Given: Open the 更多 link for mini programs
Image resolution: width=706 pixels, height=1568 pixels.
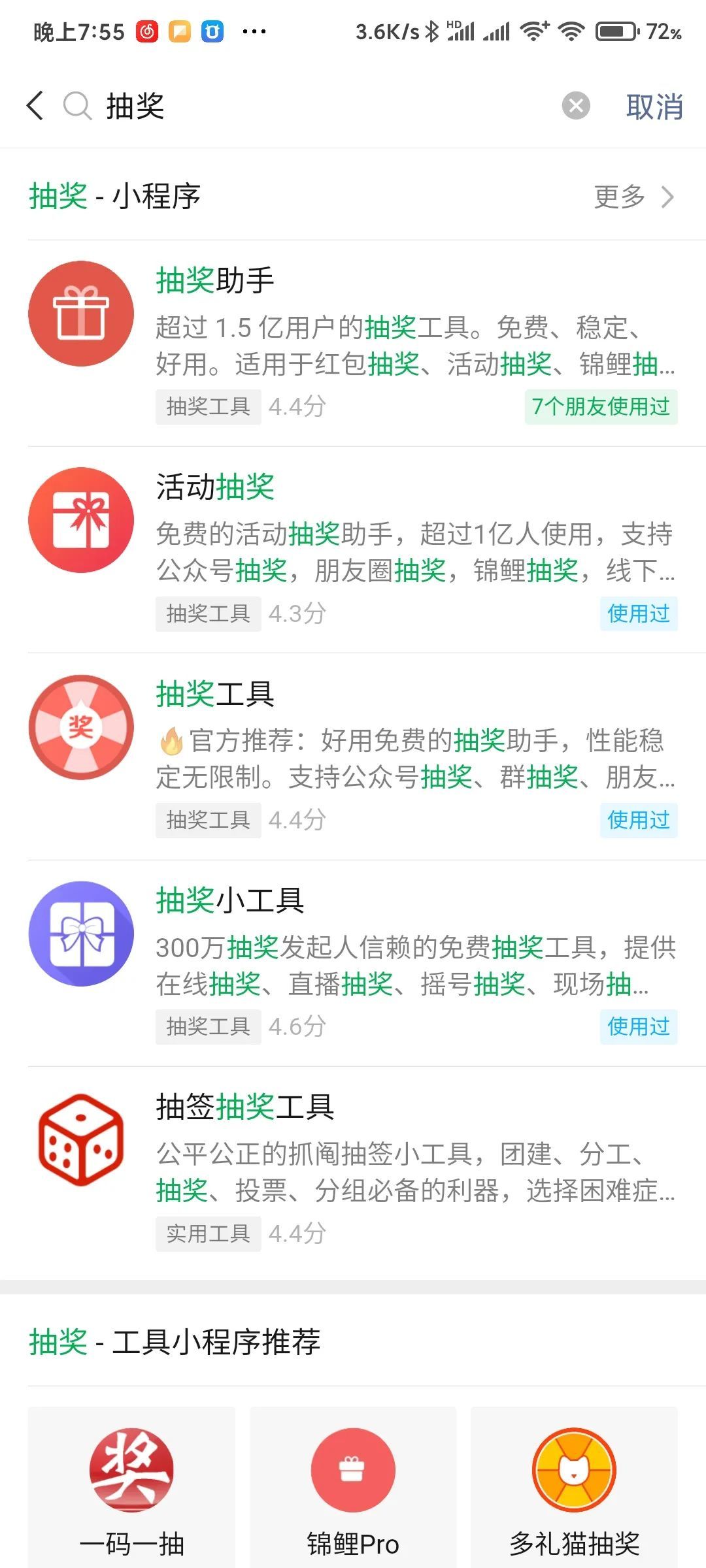Looking at the screenshot, I should [x=618, y=198].
